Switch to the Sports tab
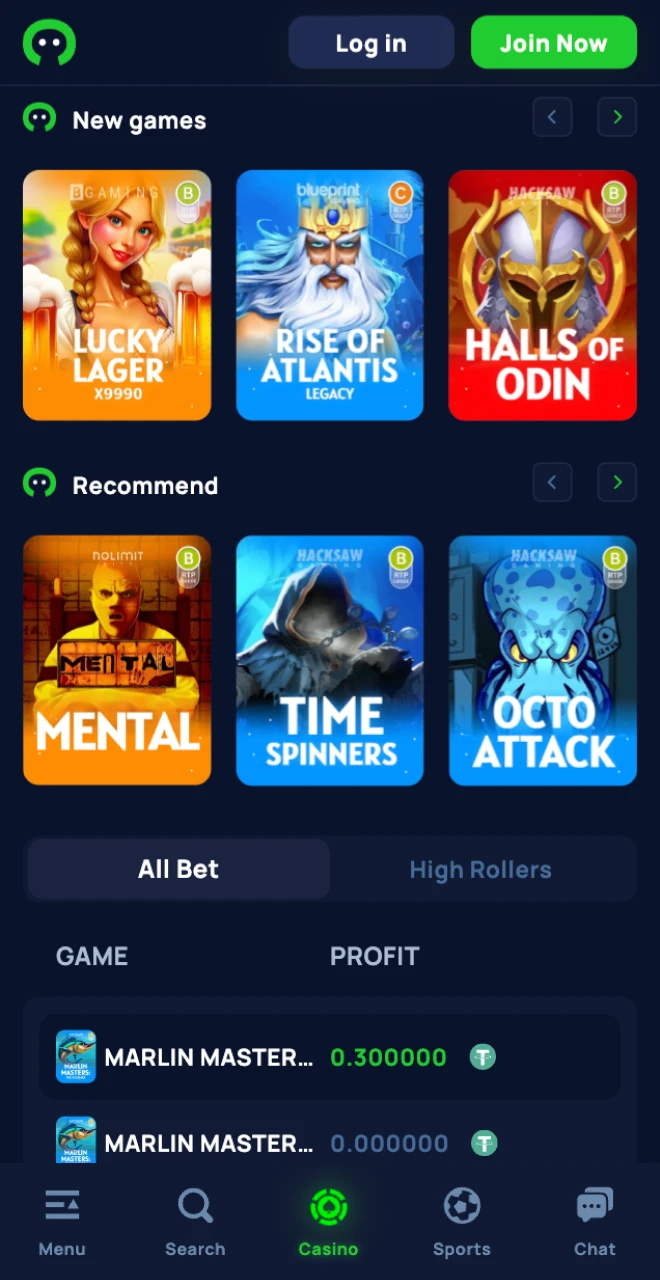This screenshot has height=1280, width=660. coord(462,1221)
